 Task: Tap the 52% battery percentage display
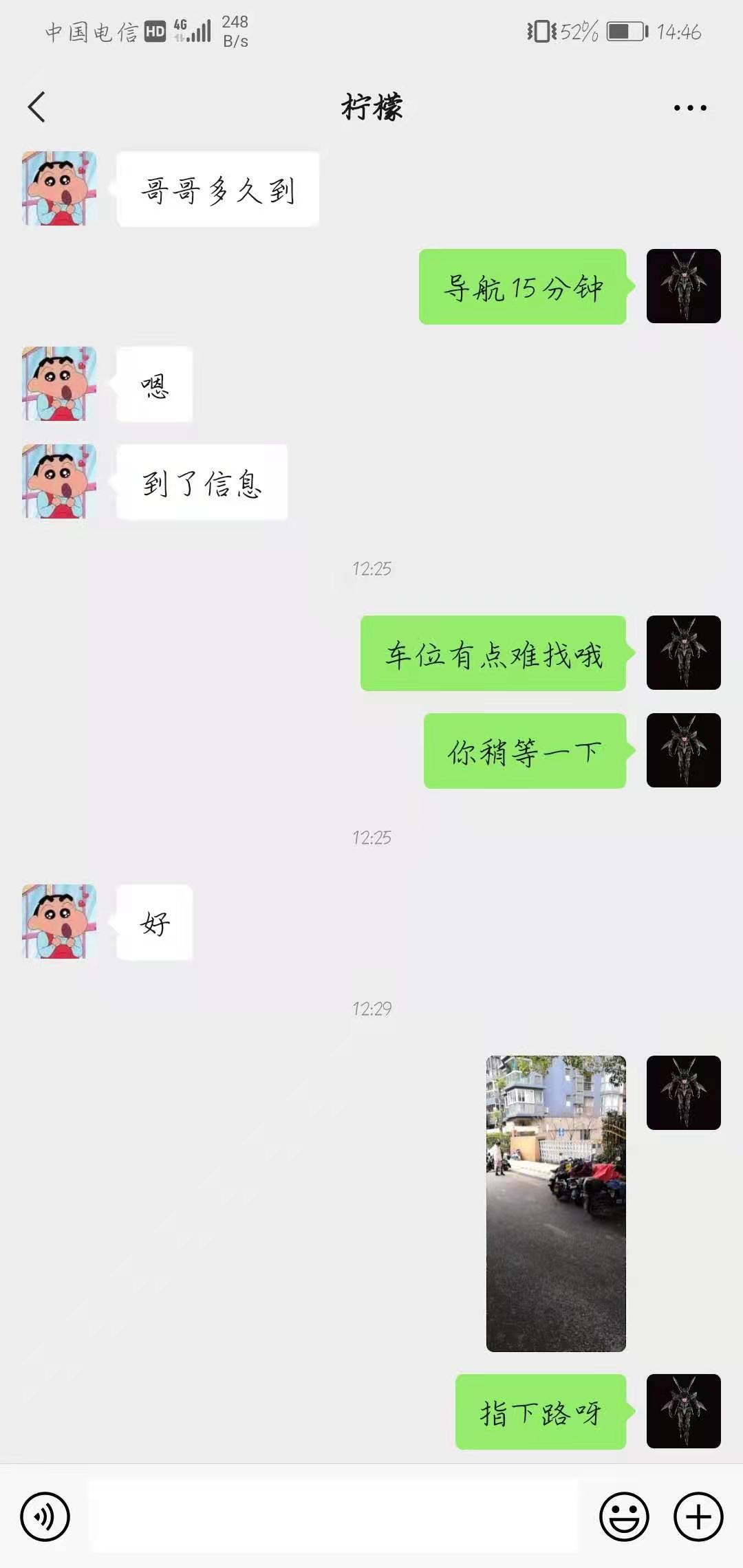(578, 31)
